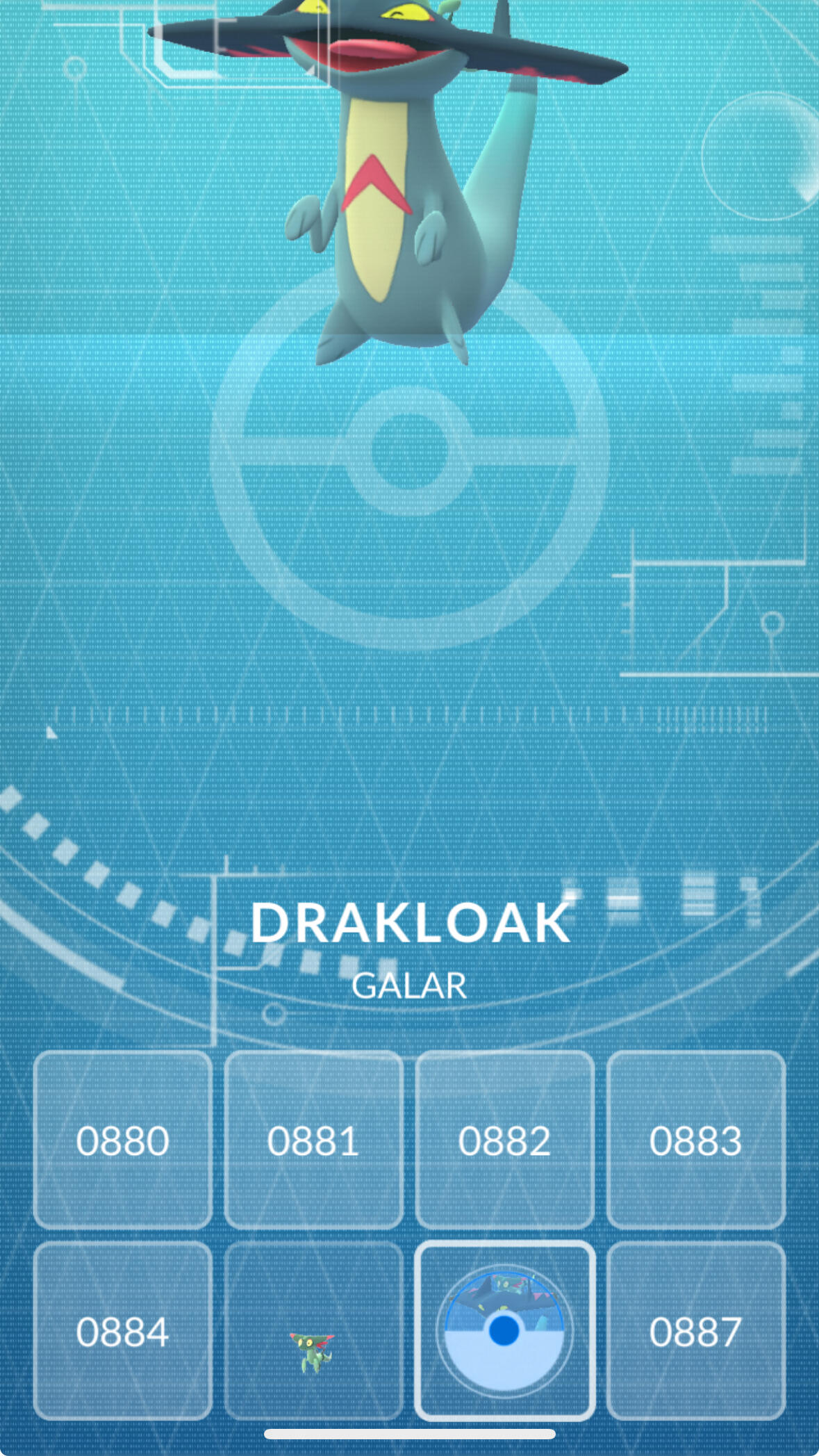This screenshot has height=1456, width=819.
Task: Select Pokédex entry 0884
Action: (123, 1332)
